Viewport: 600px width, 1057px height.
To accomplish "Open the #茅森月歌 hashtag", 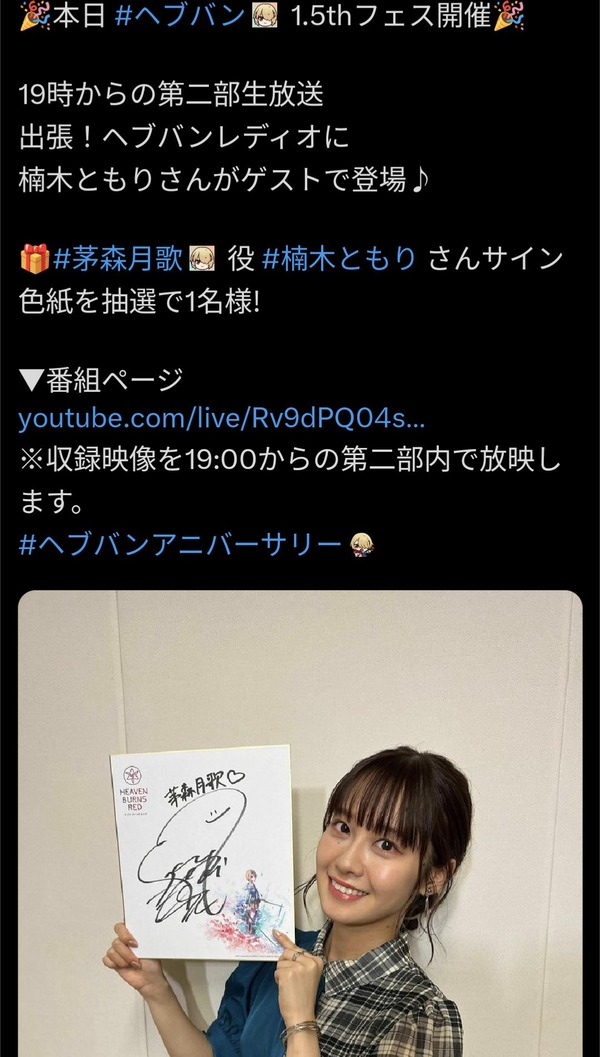I will pyautogui.click(x=118, y=260).
